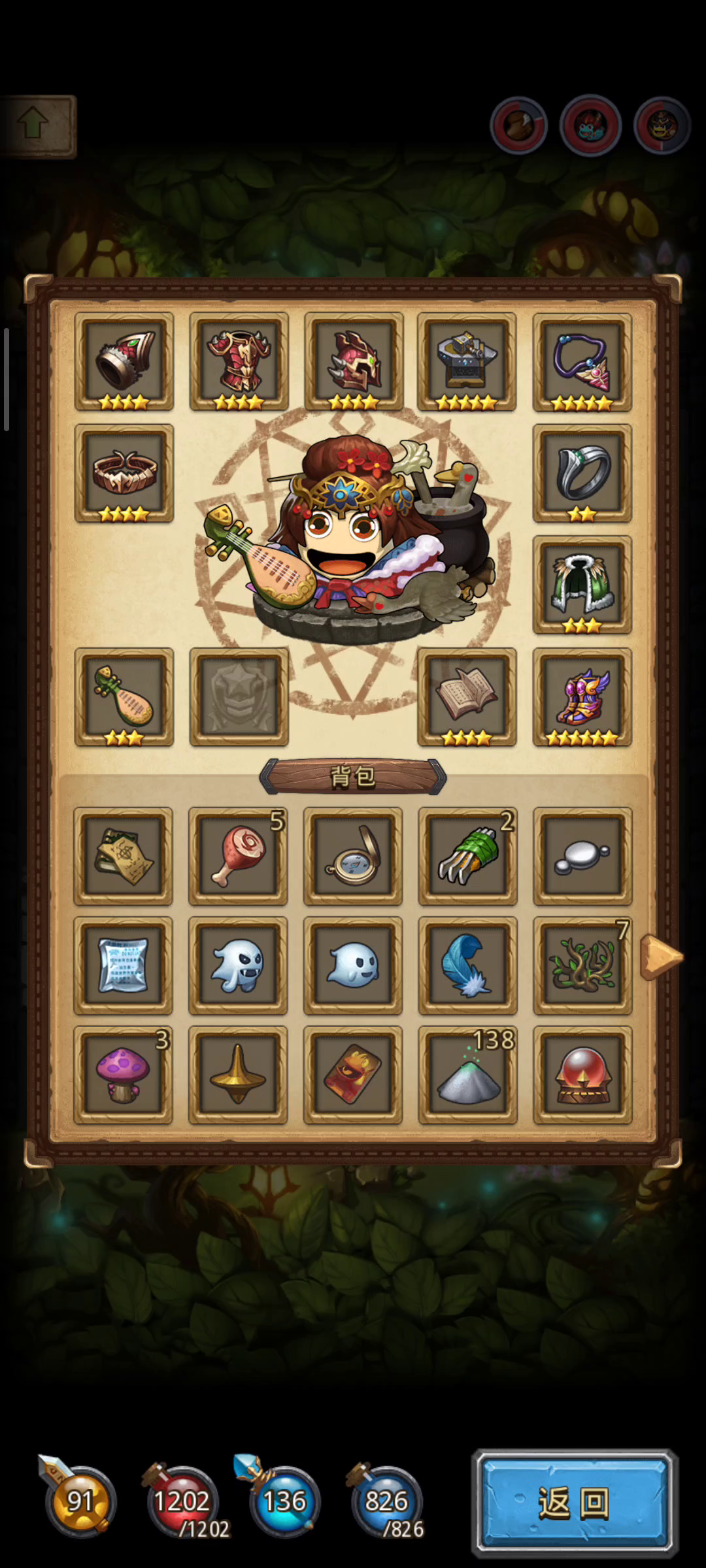Viewport: 706px width, 1568px height.
Task: Select the purple mushroom with count 3
Action: pyautogui.click(x=123, y=1075)
